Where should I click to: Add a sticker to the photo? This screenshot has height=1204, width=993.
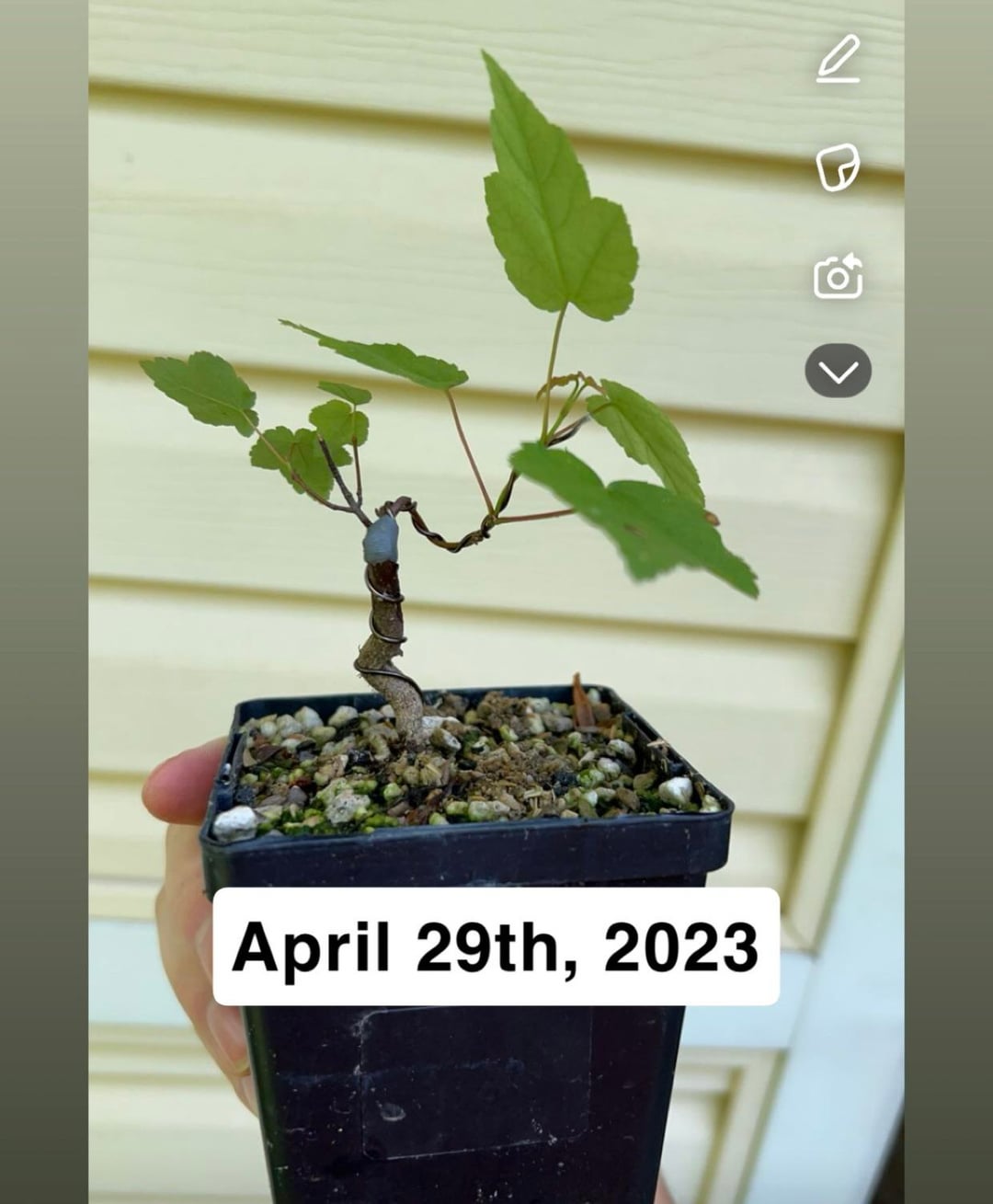click(838, 167)
